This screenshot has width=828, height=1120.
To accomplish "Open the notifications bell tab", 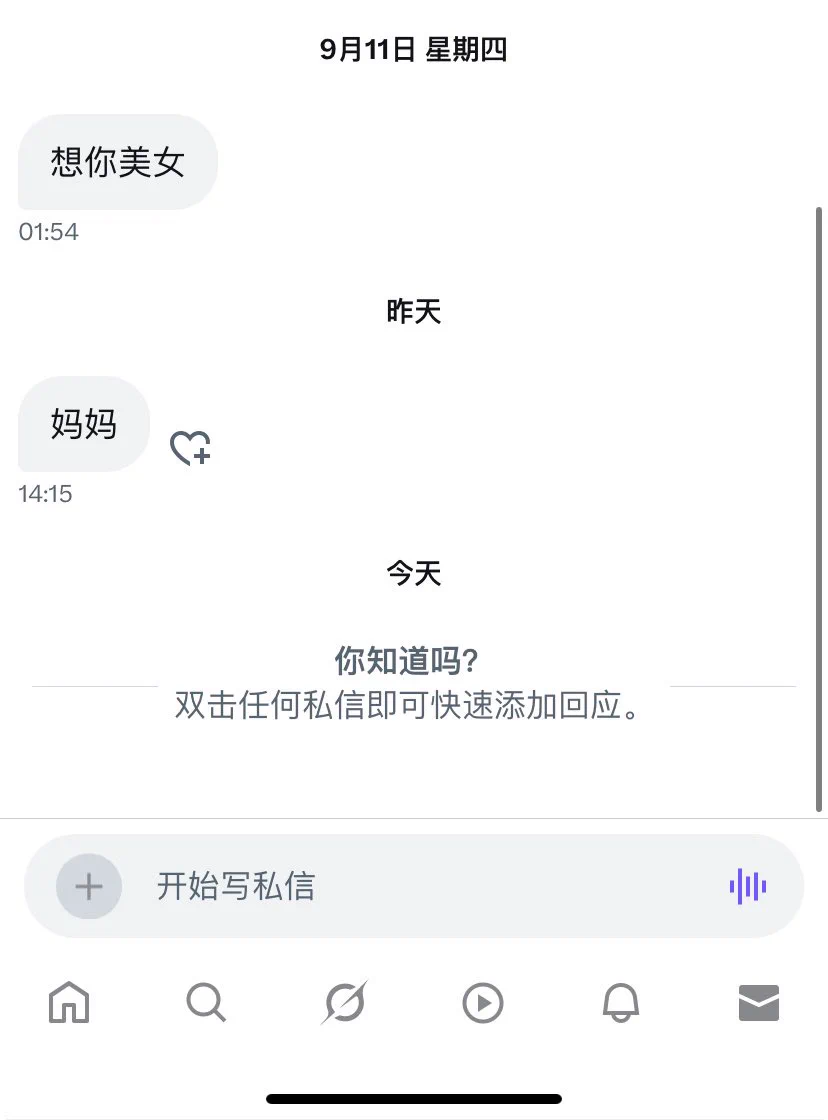I will point(621,1002).
